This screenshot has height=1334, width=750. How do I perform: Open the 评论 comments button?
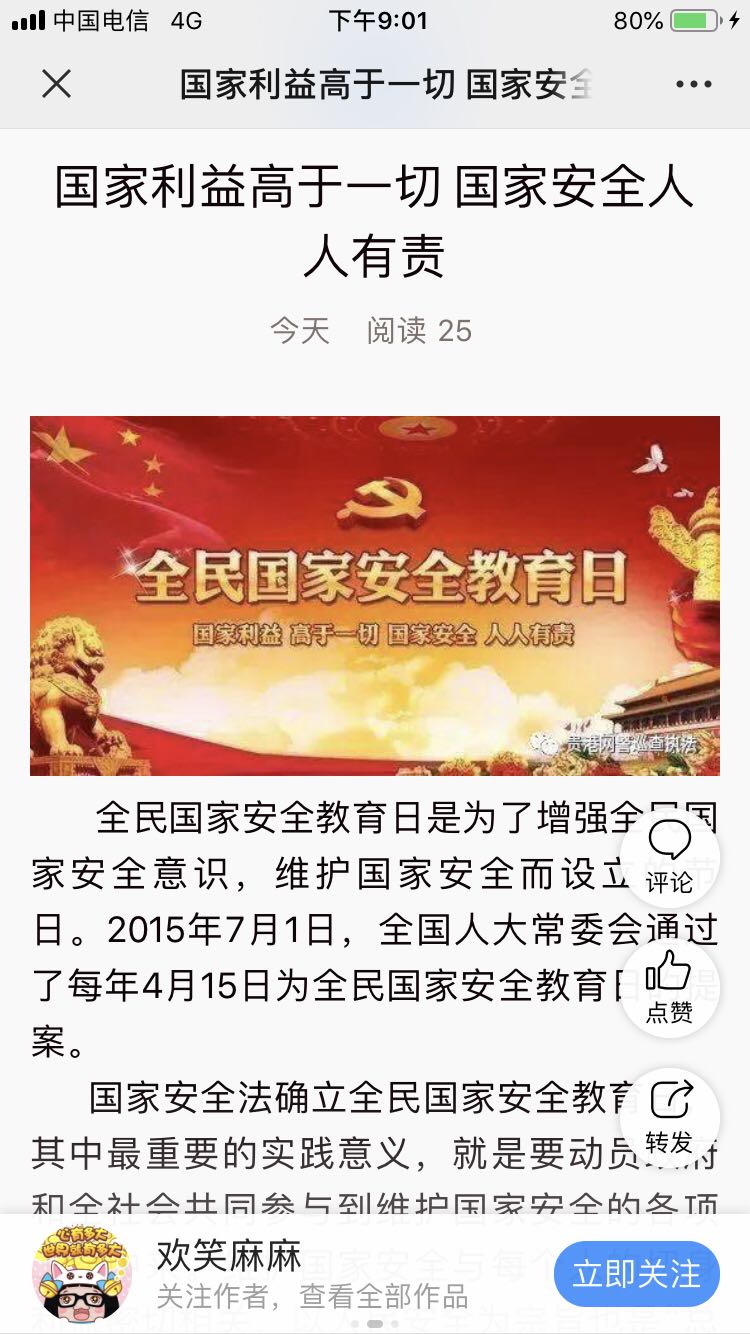pos(669,856)
